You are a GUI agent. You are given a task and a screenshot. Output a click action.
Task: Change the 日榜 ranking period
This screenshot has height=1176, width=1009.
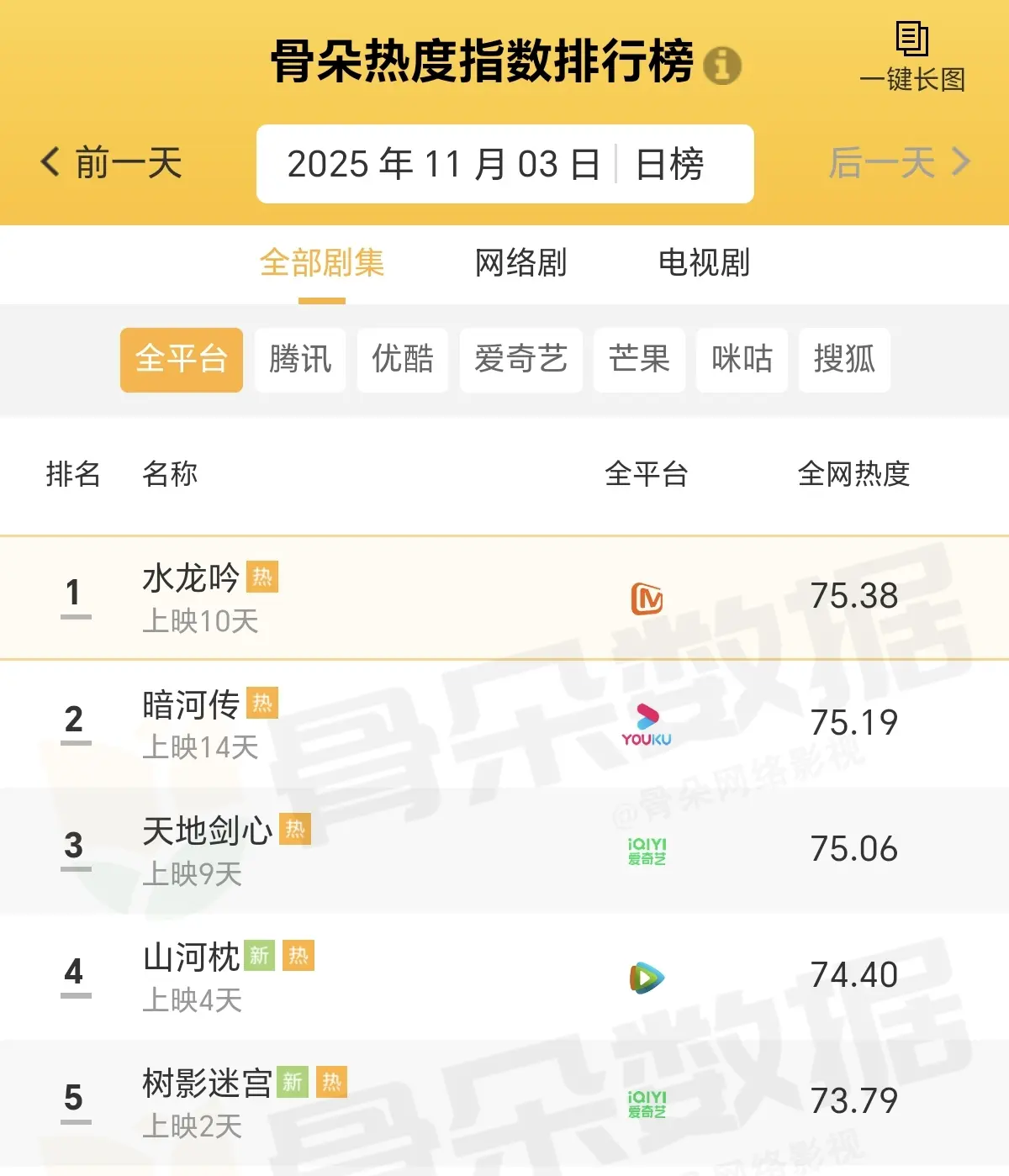(x=670, y=164)
